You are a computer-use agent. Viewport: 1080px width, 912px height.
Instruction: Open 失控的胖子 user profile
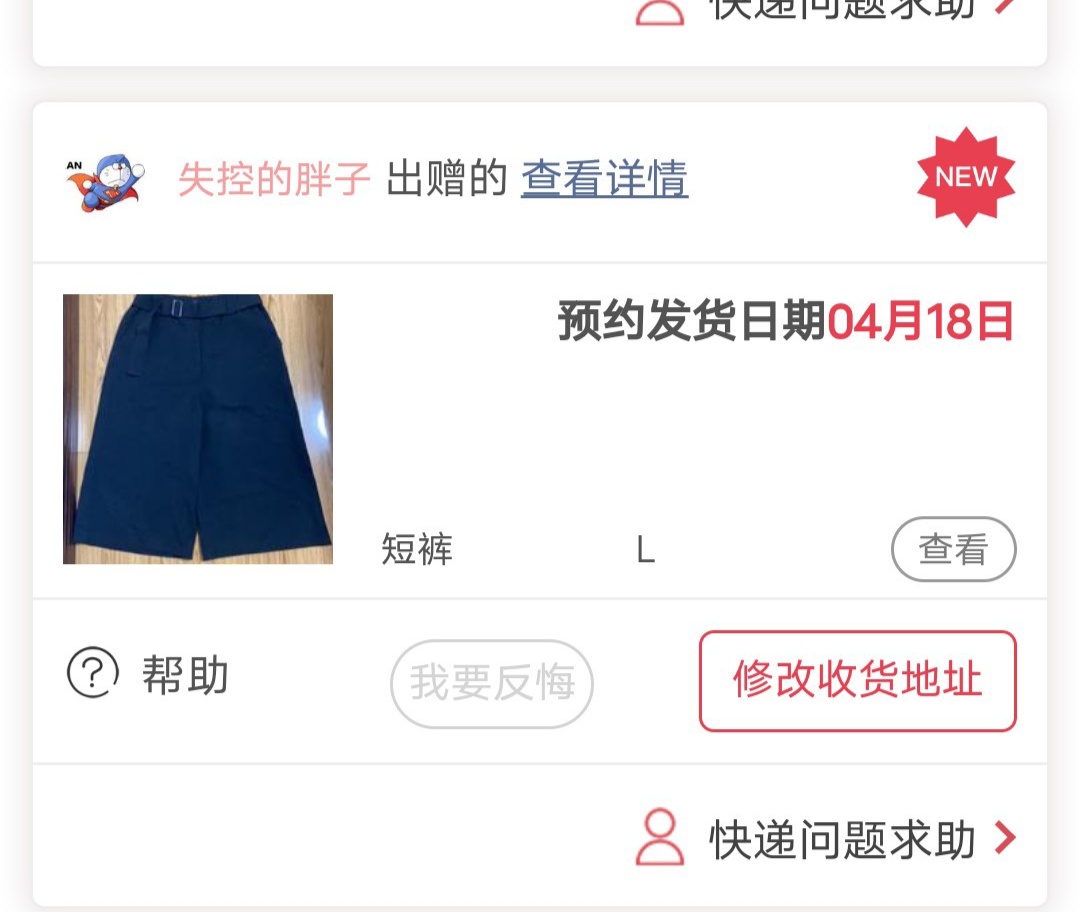[274, 181]
